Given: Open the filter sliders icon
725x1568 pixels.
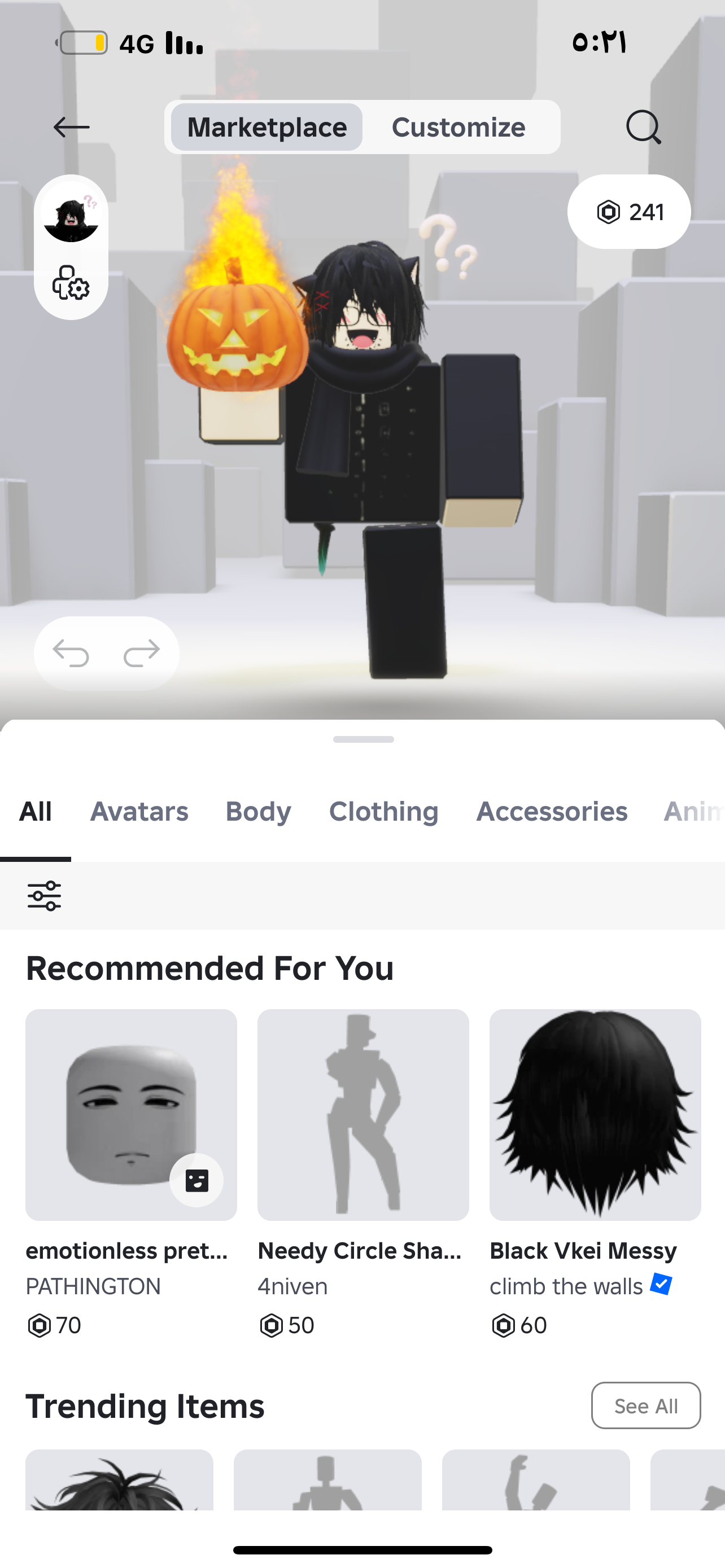Looking at the screenshot, I should click(45, 895).
